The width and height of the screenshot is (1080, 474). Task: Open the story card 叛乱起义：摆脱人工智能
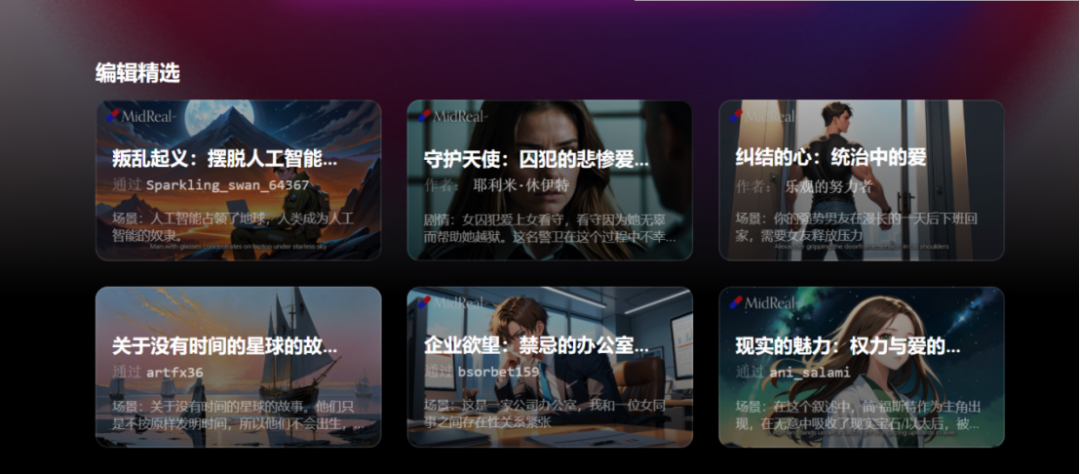point(238,180)
